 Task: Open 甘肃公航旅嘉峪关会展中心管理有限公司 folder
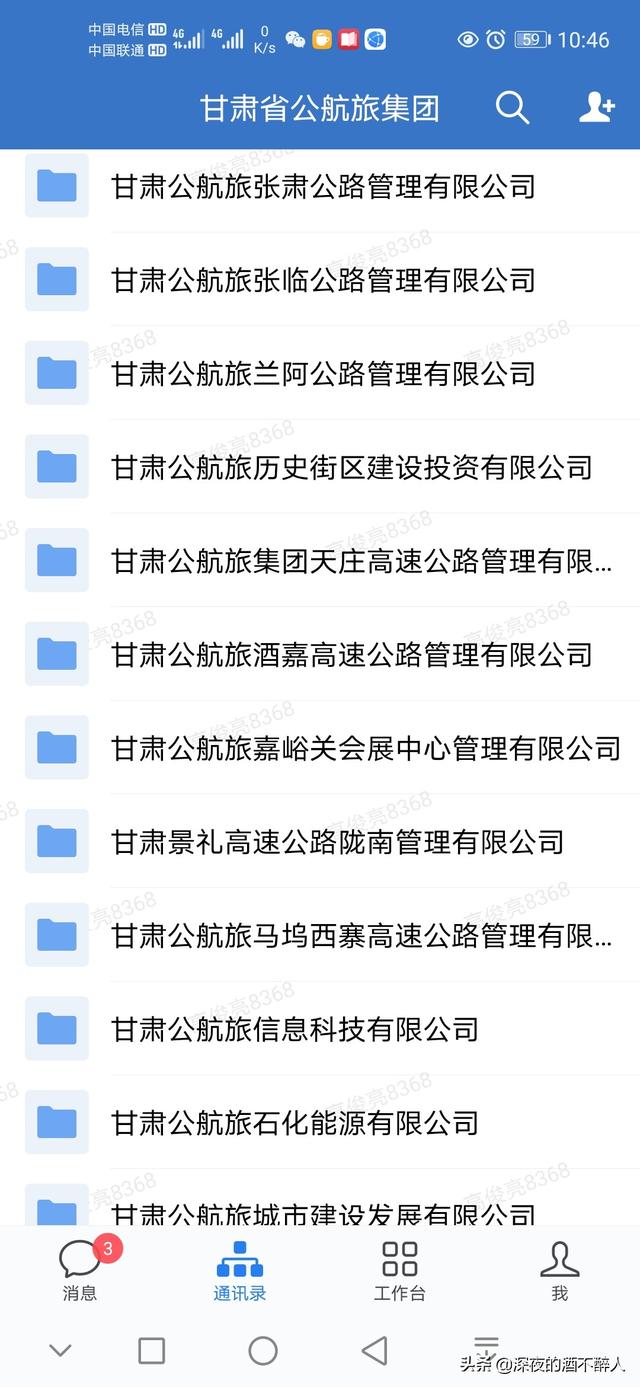tap(320, 748)
